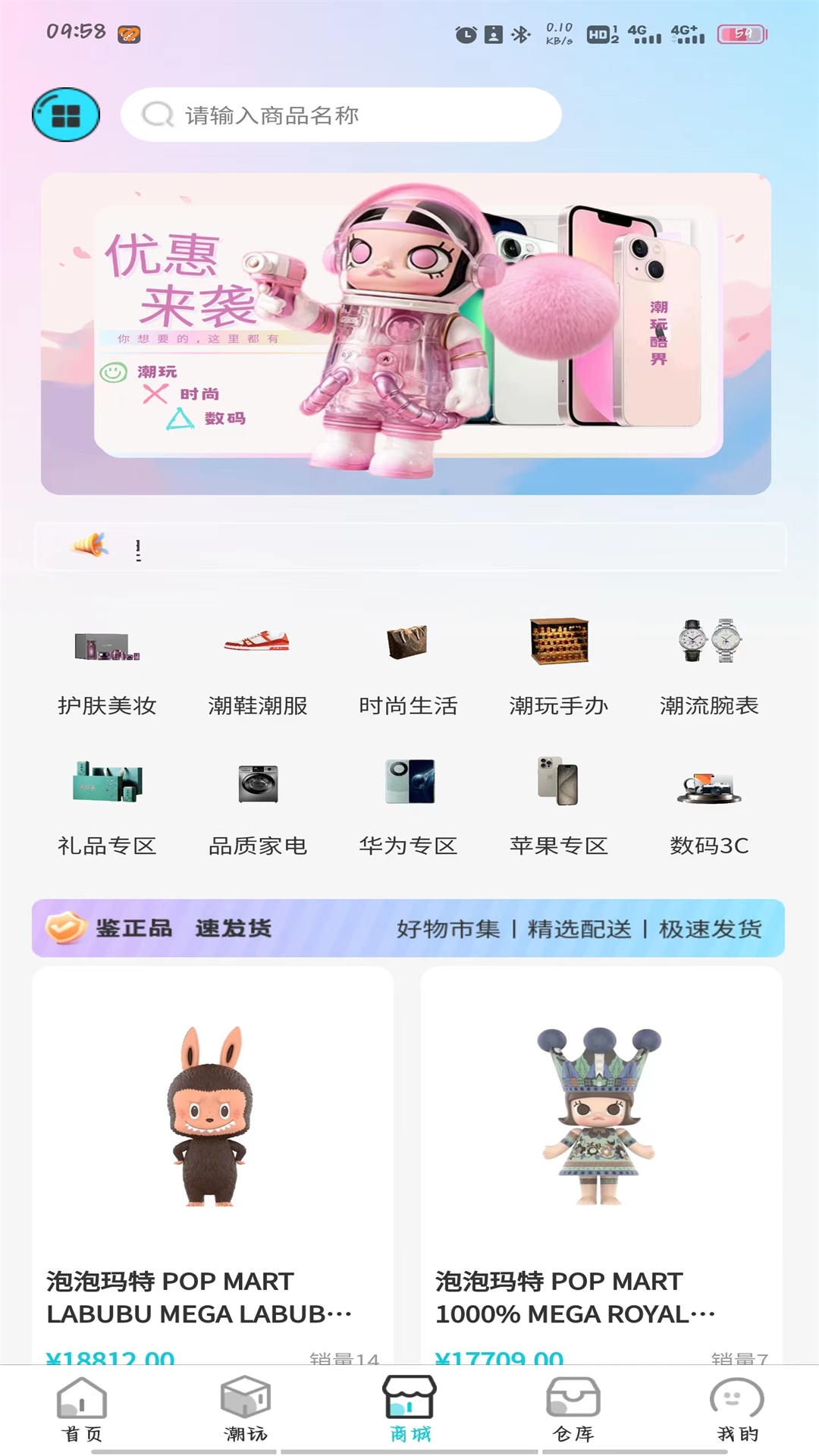
Task: Go to the 仓库 tab
Action: pyautogui.click(x=573, y=1410)
